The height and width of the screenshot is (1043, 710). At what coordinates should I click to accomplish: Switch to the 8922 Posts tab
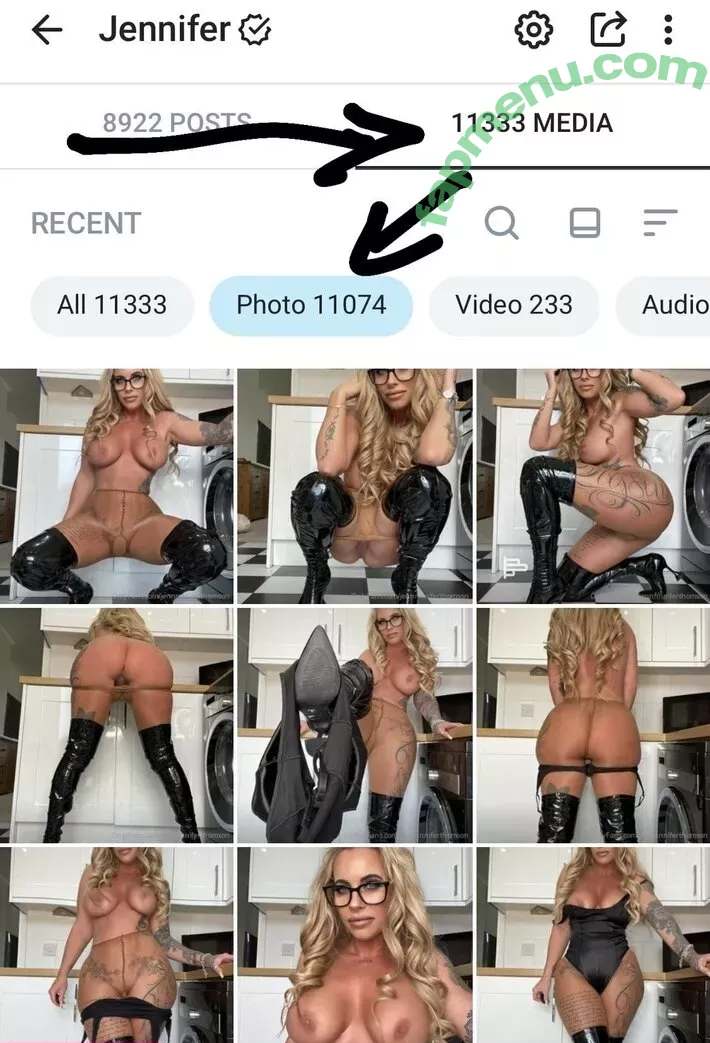coord(177,124)
